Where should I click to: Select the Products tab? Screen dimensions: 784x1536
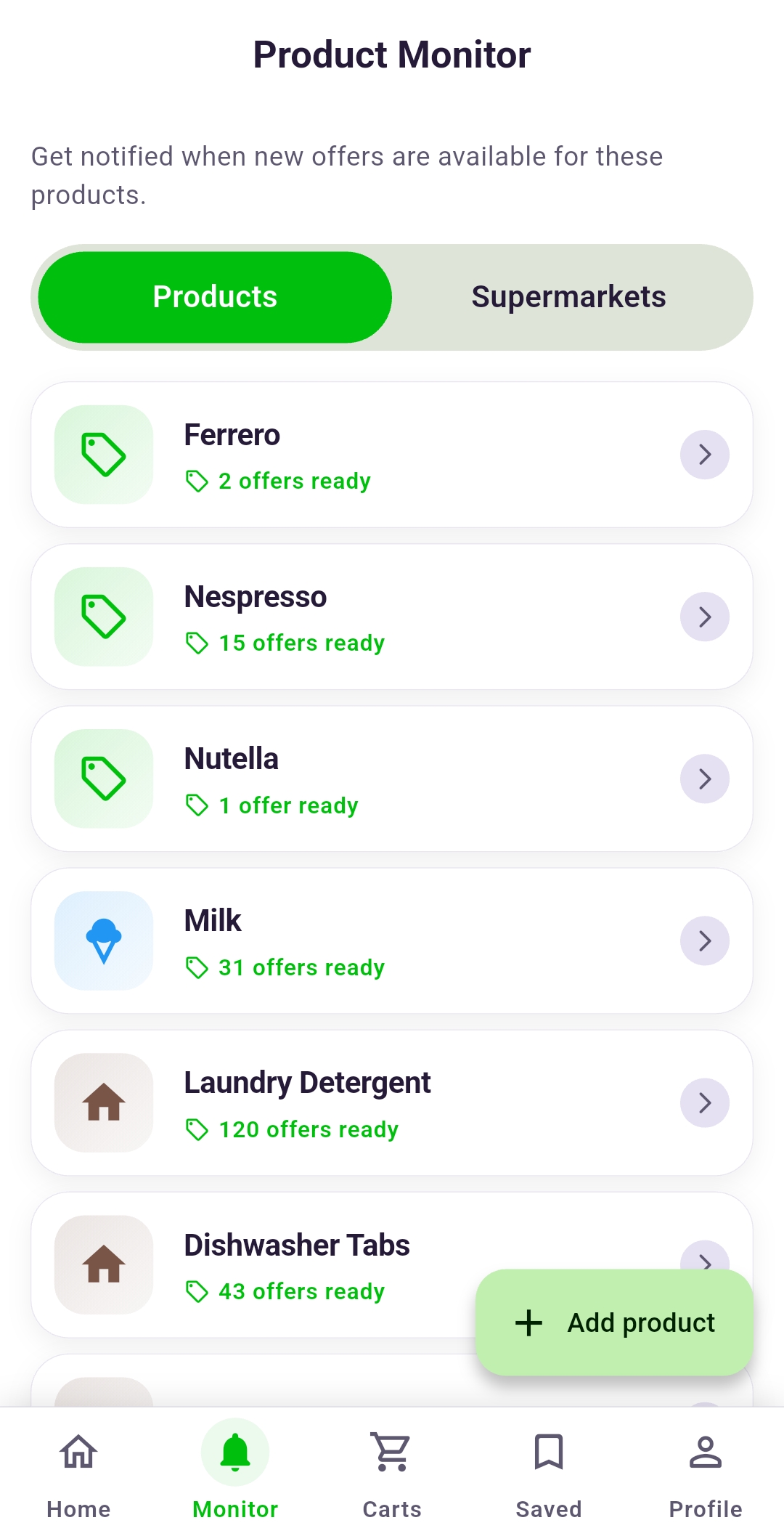coord(215,296)
